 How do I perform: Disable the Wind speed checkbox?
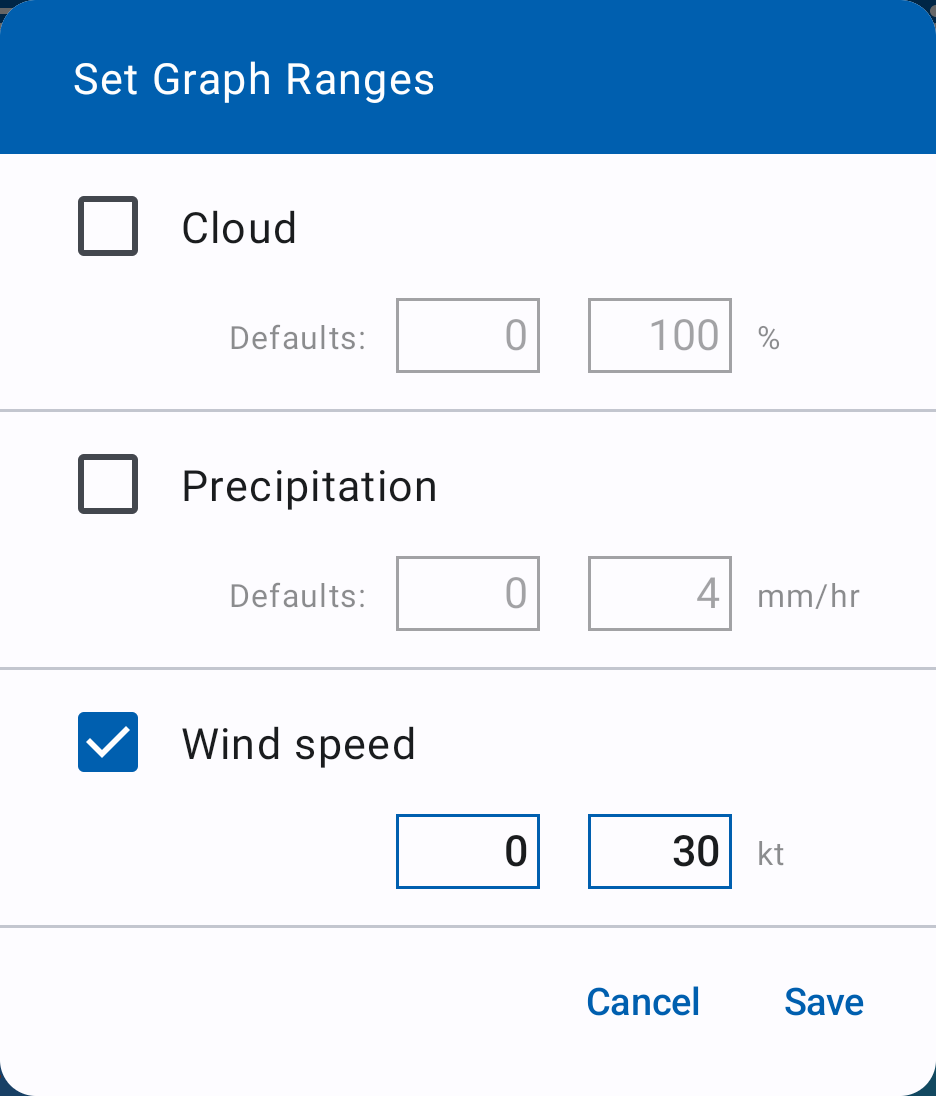pyautogui.click(x=107, y=742)
